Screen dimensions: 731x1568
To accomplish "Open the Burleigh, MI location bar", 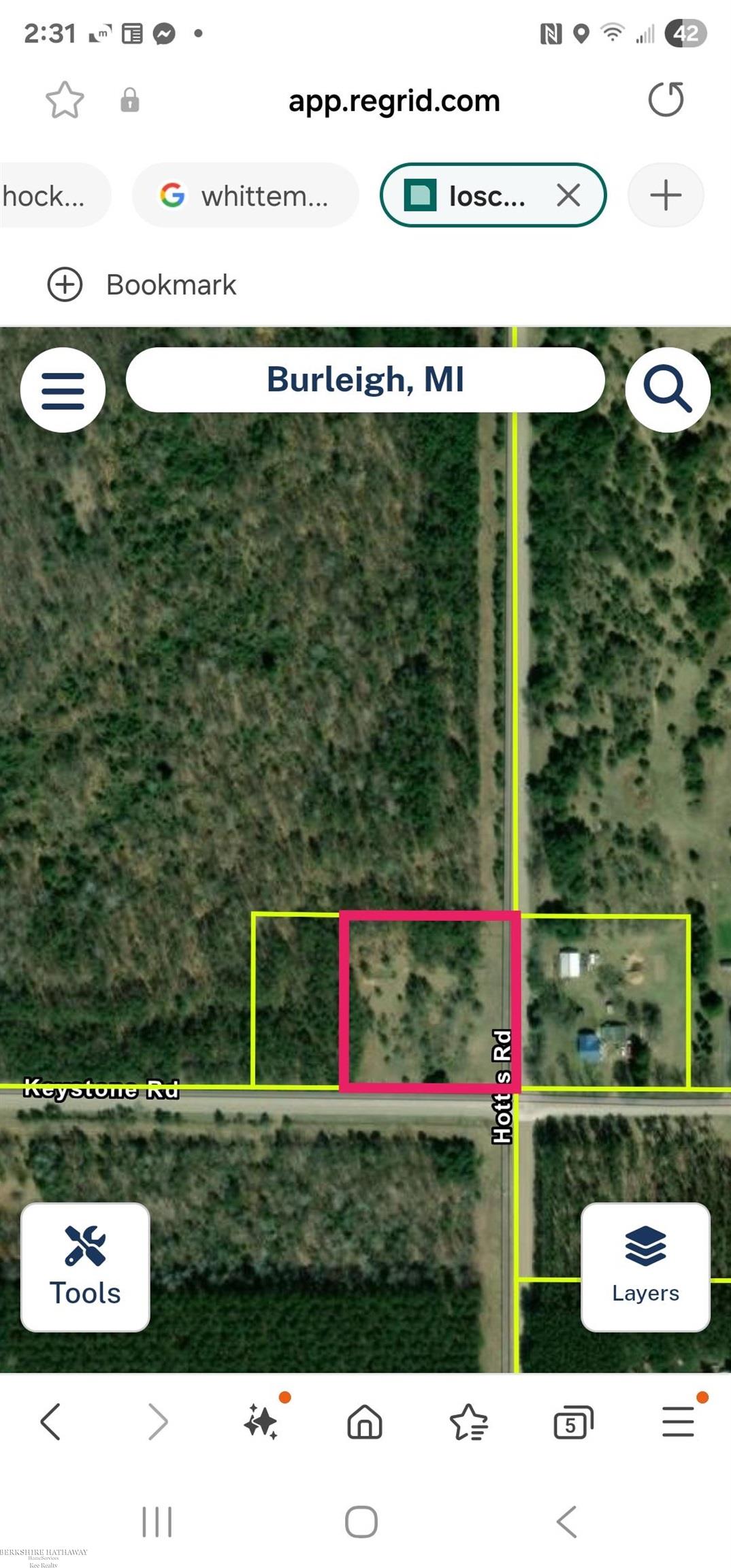I will tap(365, 380).
